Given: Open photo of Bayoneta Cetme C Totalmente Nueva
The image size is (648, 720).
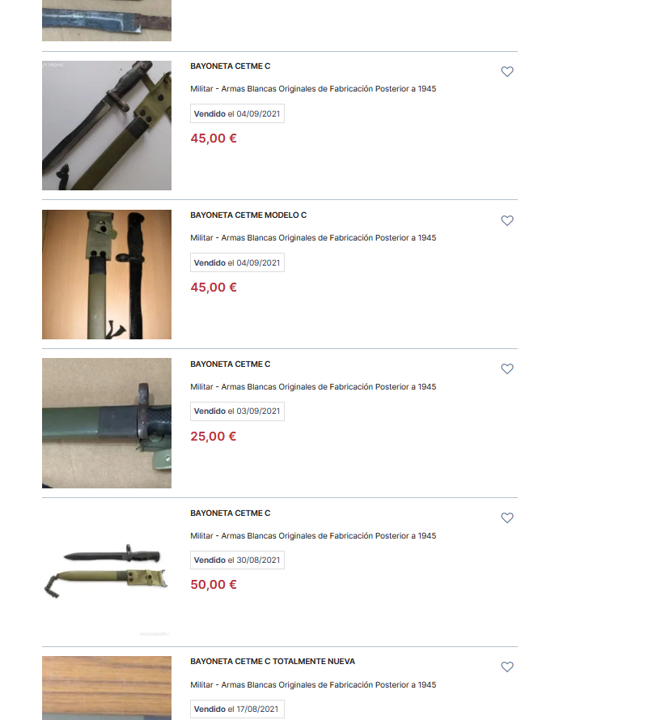Looking at the screenshot, I should tap(107, 688).
